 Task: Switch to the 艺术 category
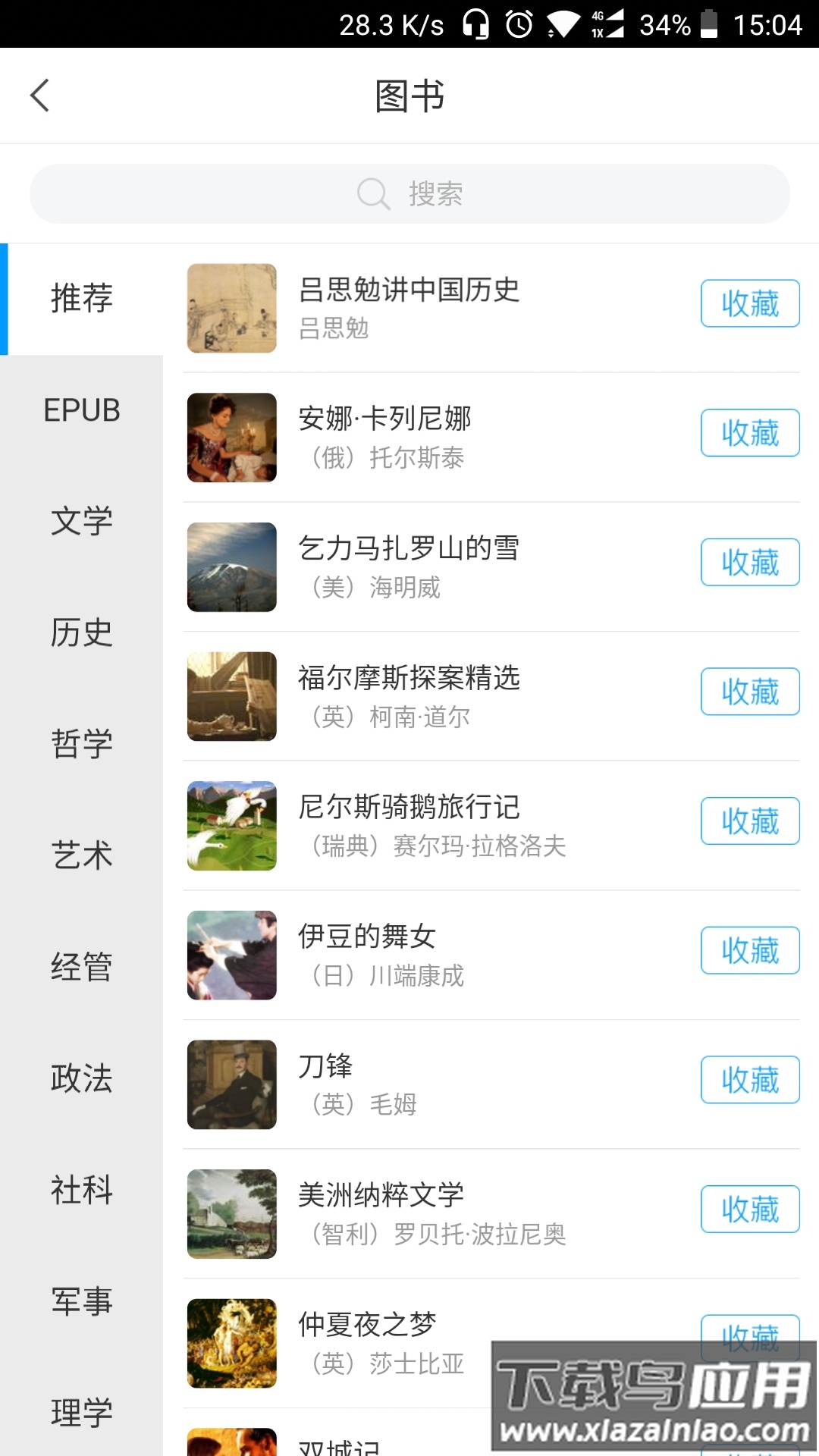pyautogui.click(x=82, y=855)
